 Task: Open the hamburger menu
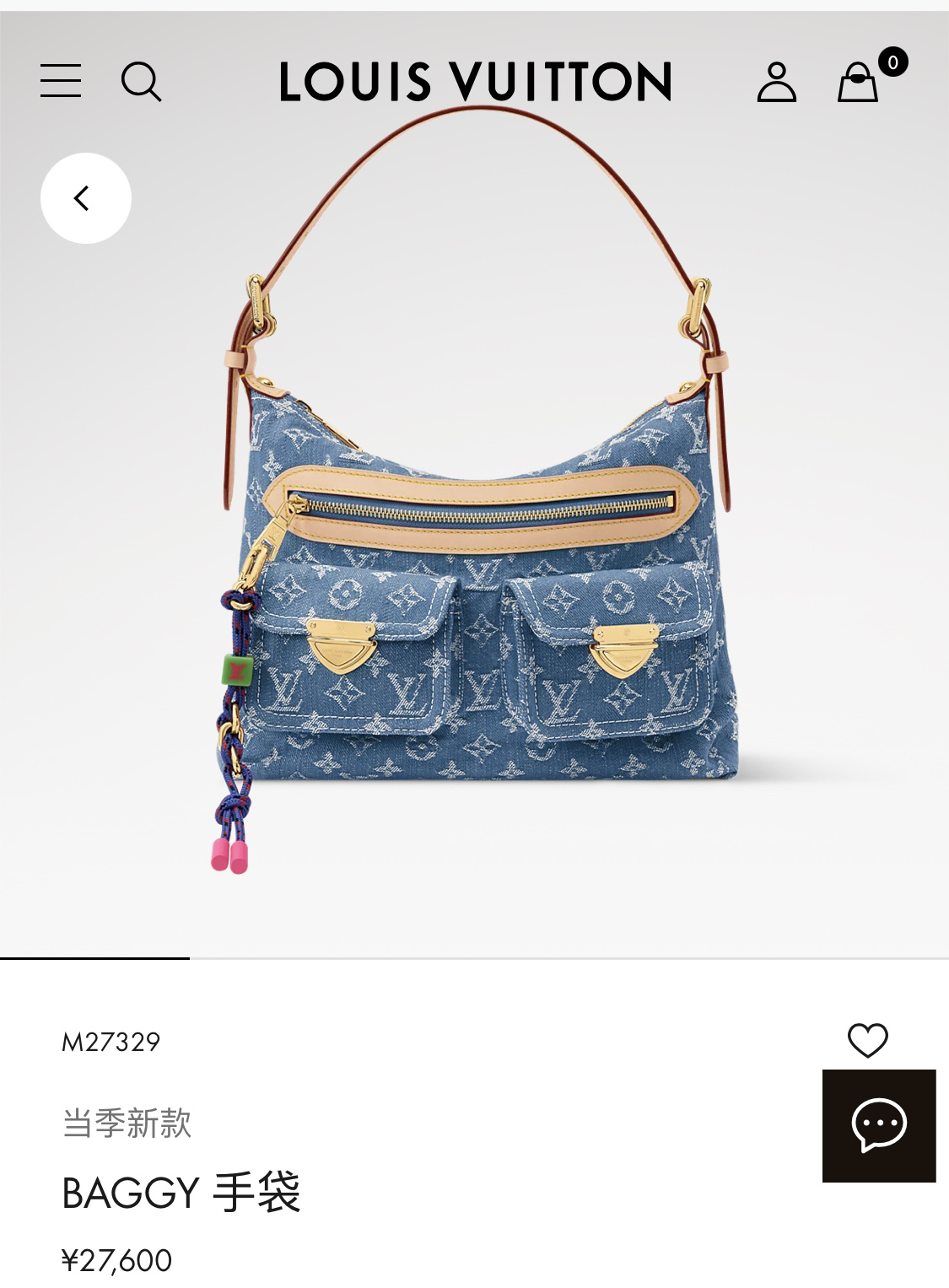click(x=61, y=81)
